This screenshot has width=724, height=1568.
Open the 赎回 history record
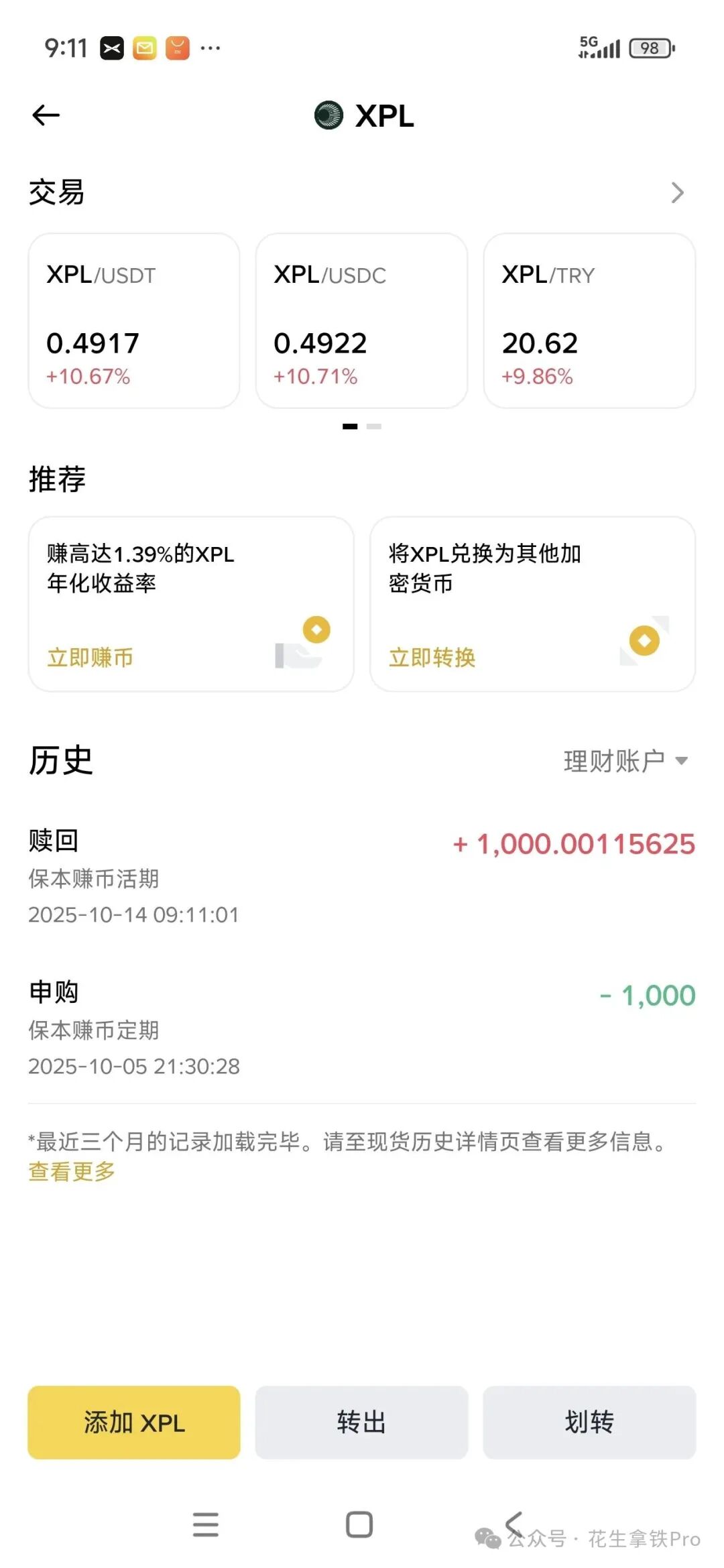[362, 877]
